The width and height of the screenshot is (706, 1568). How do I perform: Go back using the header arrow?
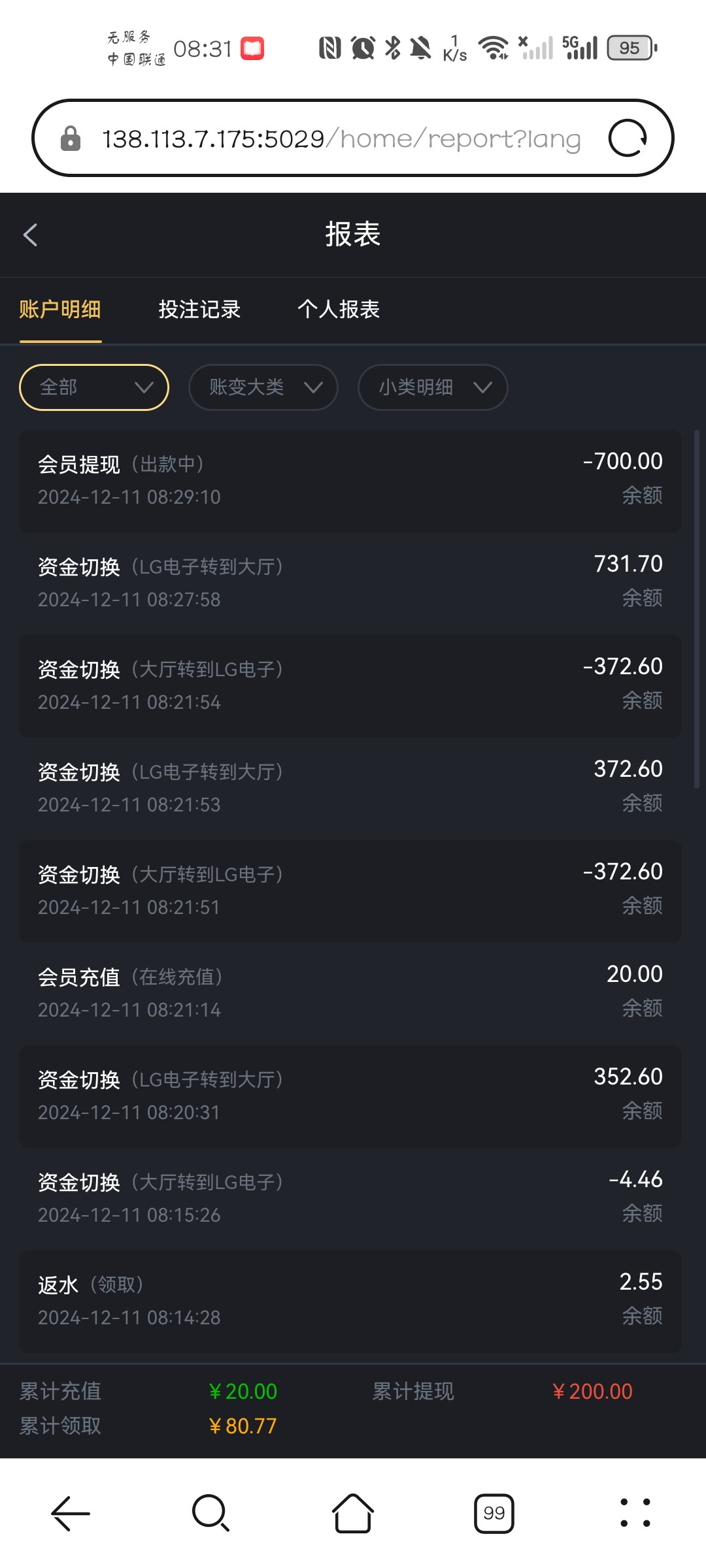(x=31, y=235)
